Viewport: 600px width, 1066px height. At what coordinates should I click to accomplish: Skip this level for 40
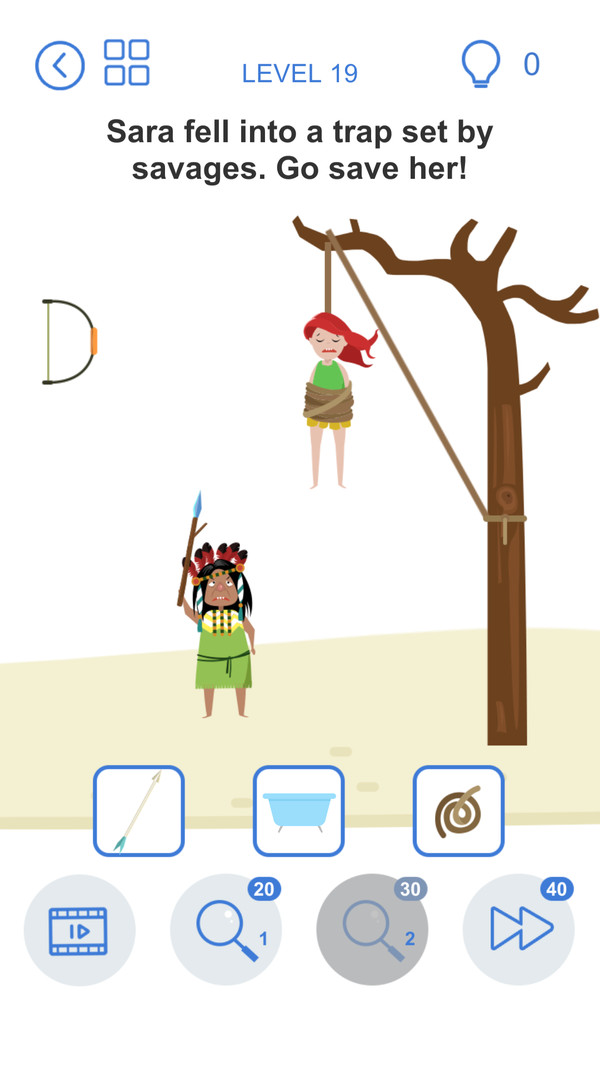518,930
